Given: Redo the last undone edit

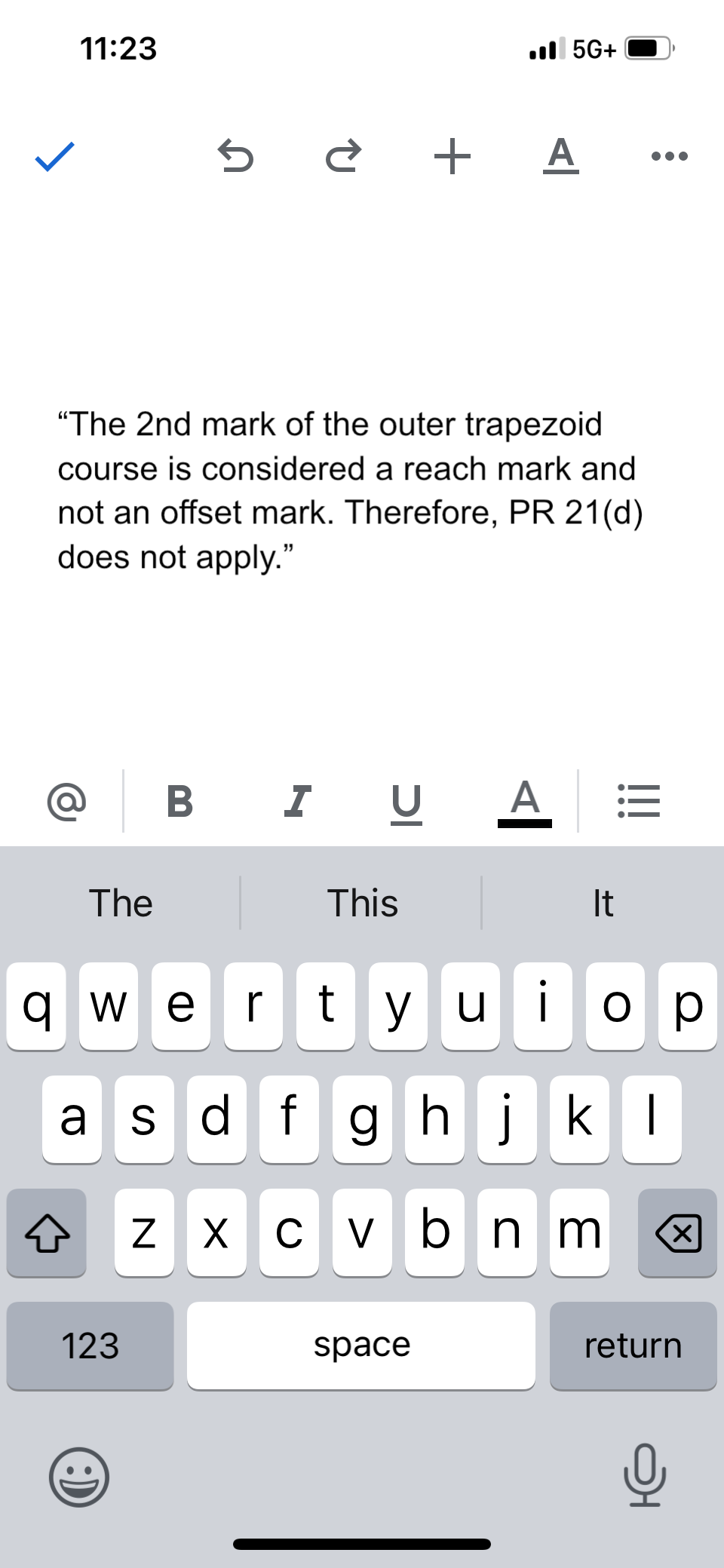Looking at the screenshot, I should click(x=343, y=156).
